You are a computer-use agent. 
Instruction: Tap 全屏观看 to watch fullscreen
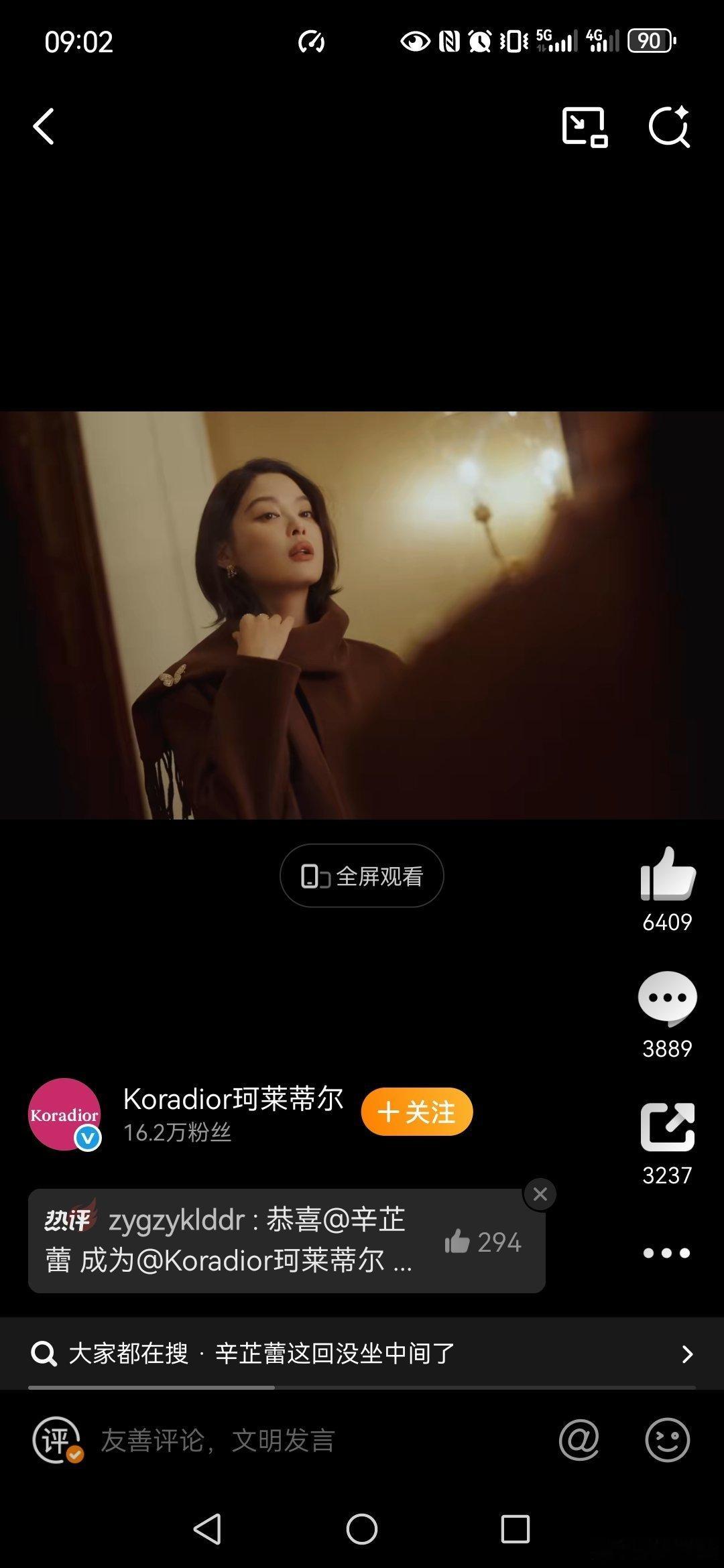point(361,874)
